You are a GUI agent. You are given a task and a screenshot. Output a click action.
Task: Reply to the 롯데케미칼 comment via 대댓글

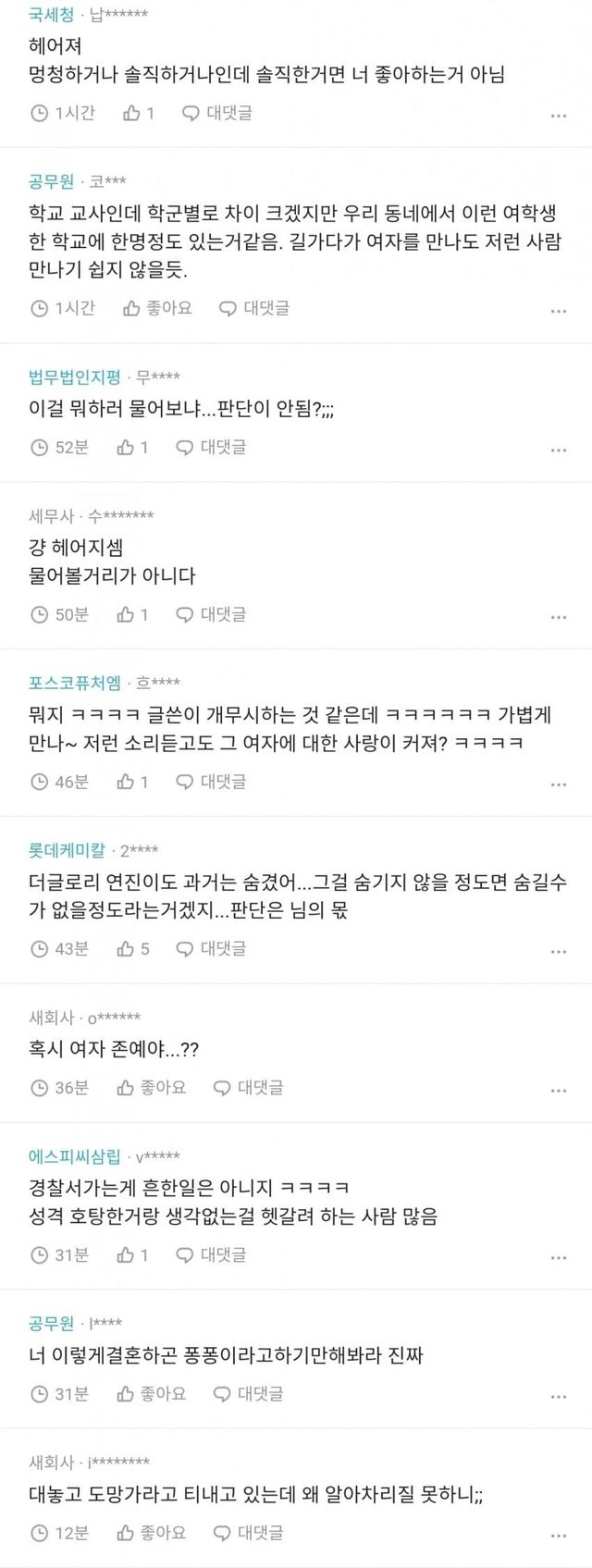pos(212,948)
